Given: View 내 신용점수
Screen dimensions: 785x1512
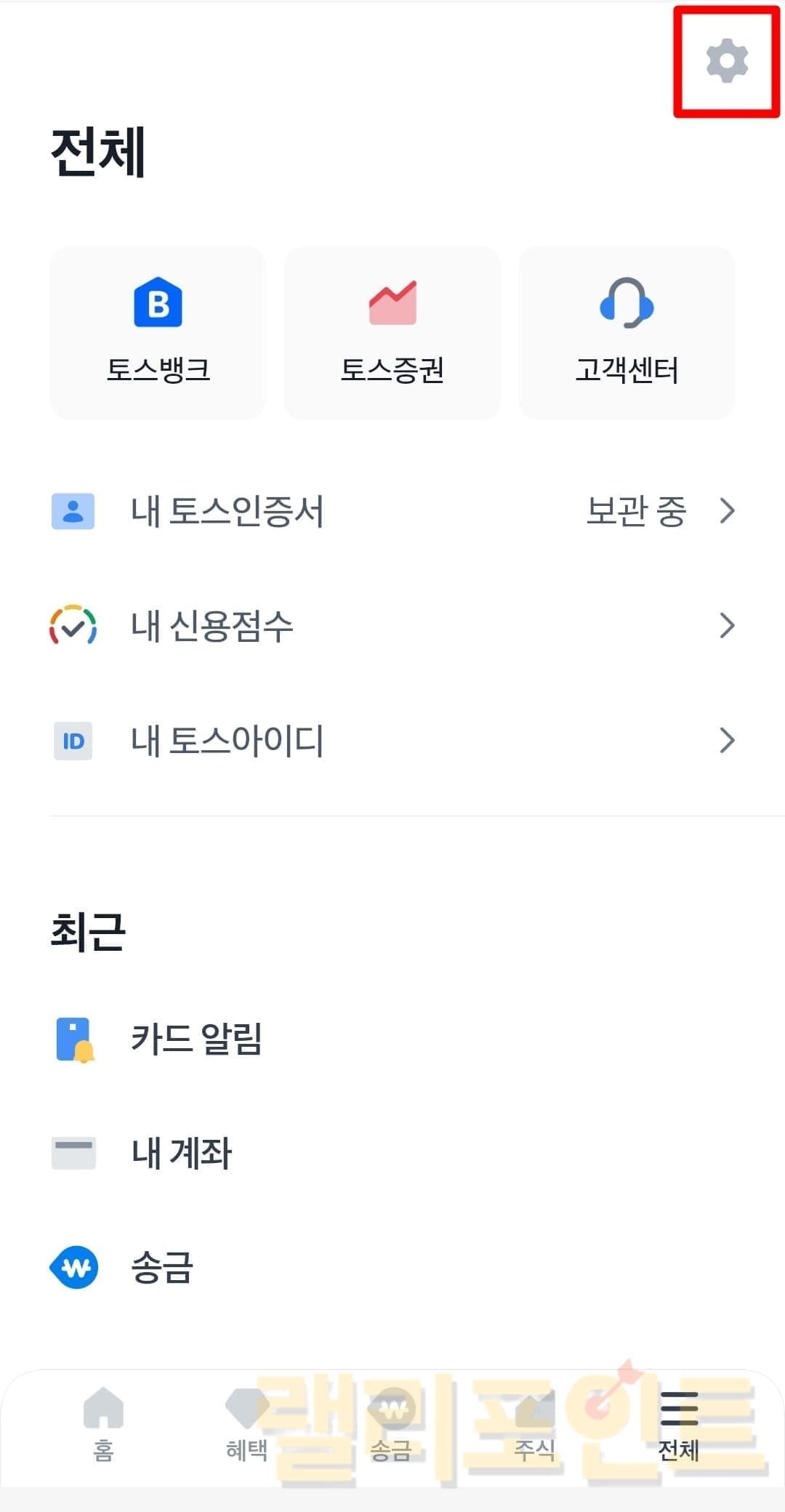Looking at the screenshot, I should 392,626.
